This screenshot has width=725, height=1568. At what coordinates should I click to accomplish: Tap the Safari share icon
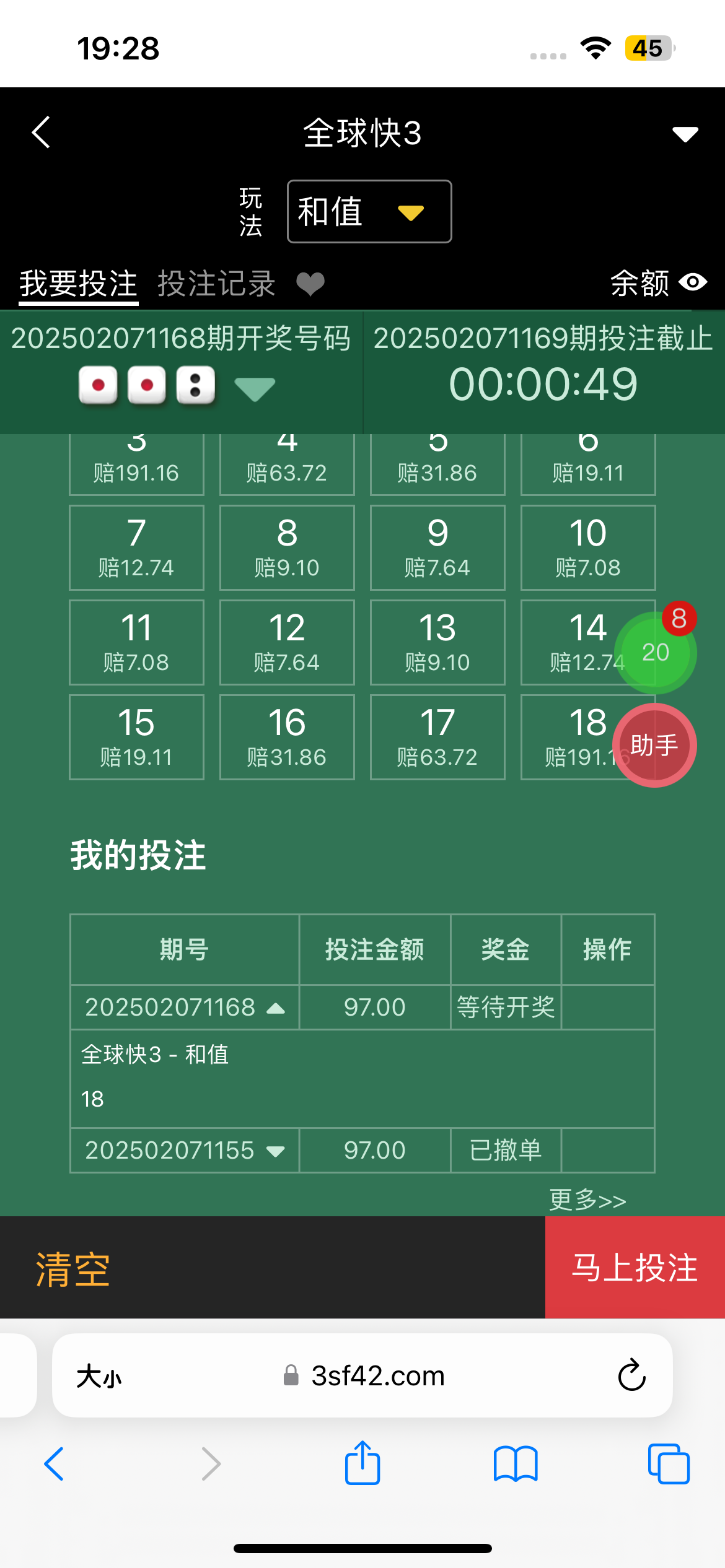[362, 1463]
